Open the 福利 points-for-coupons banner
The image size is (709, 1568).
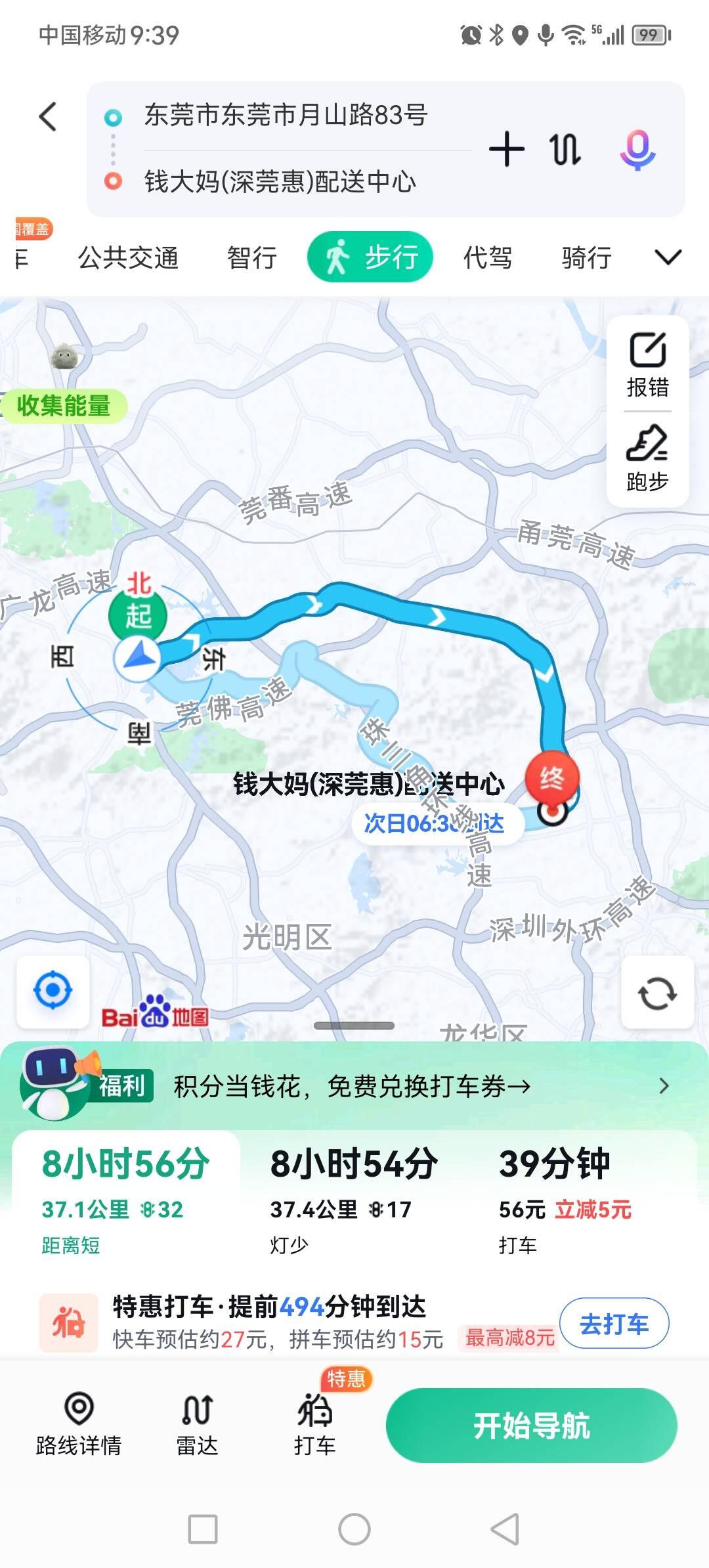pos(354,1086)
